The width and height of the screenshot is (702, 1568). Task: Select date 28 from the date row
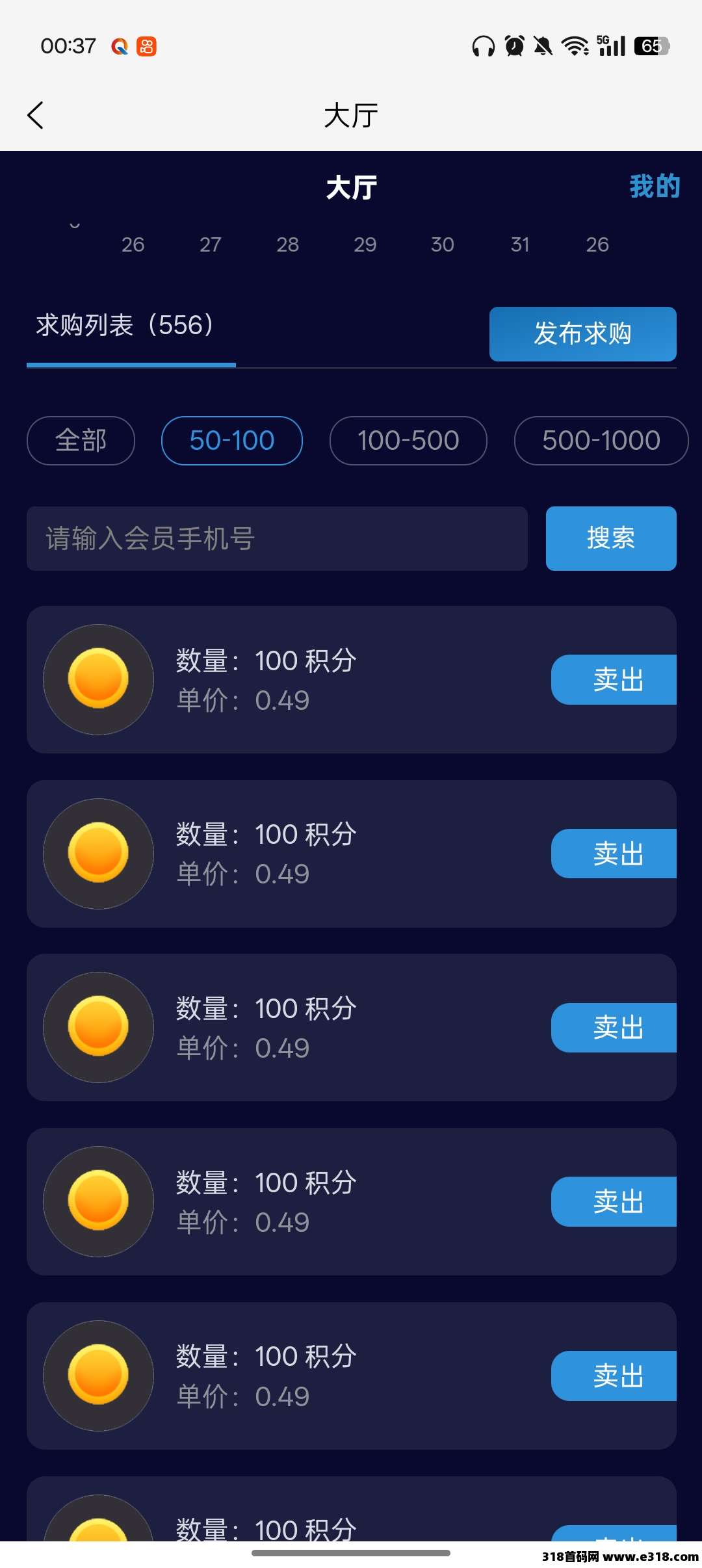(x=289, y=245)
